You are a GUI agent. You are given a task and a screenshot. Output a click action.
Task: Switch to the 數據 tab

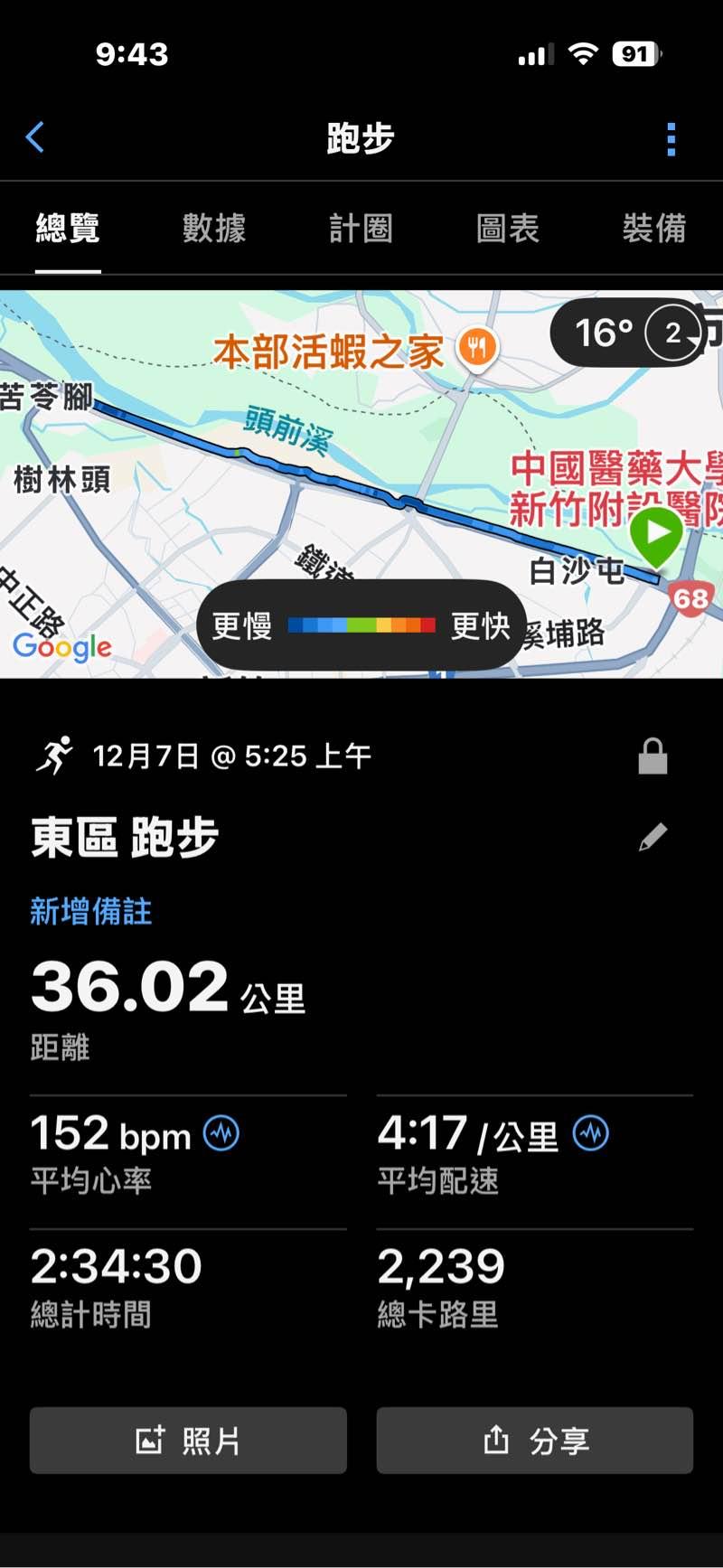(x=214, y=228)
